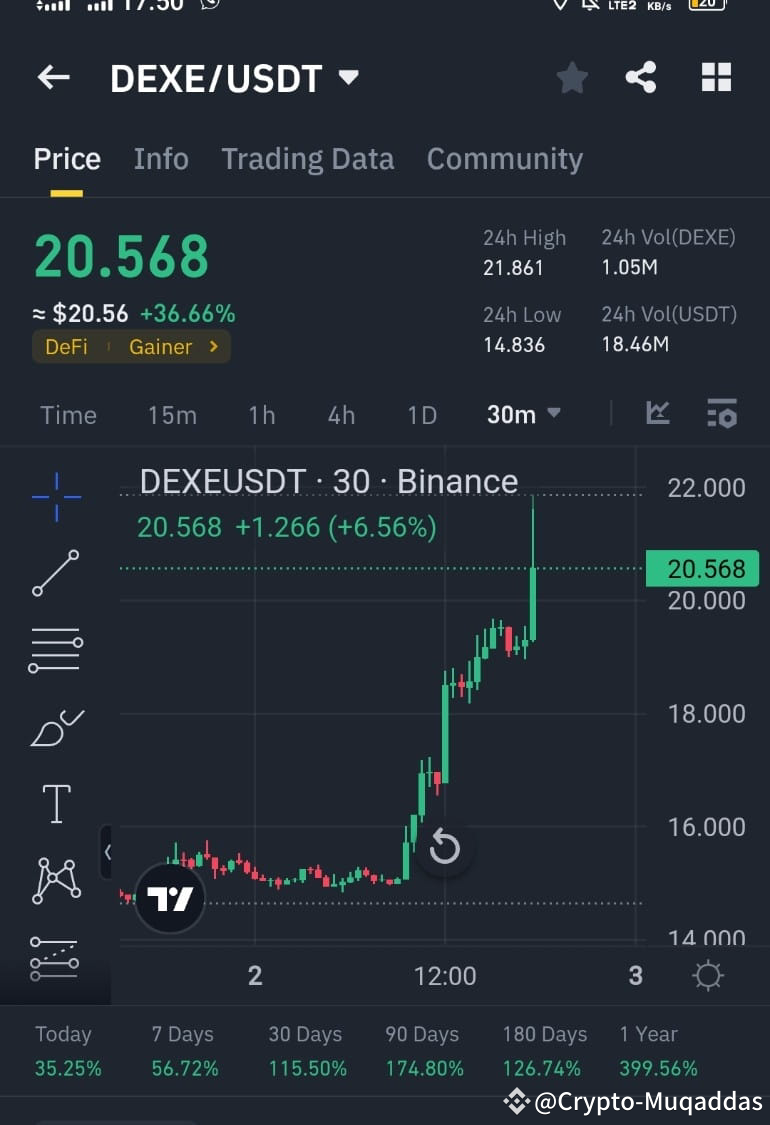Open the horizontal lines drawing tool
Viewport: 770px width, 1125px height.
[55, 650]
